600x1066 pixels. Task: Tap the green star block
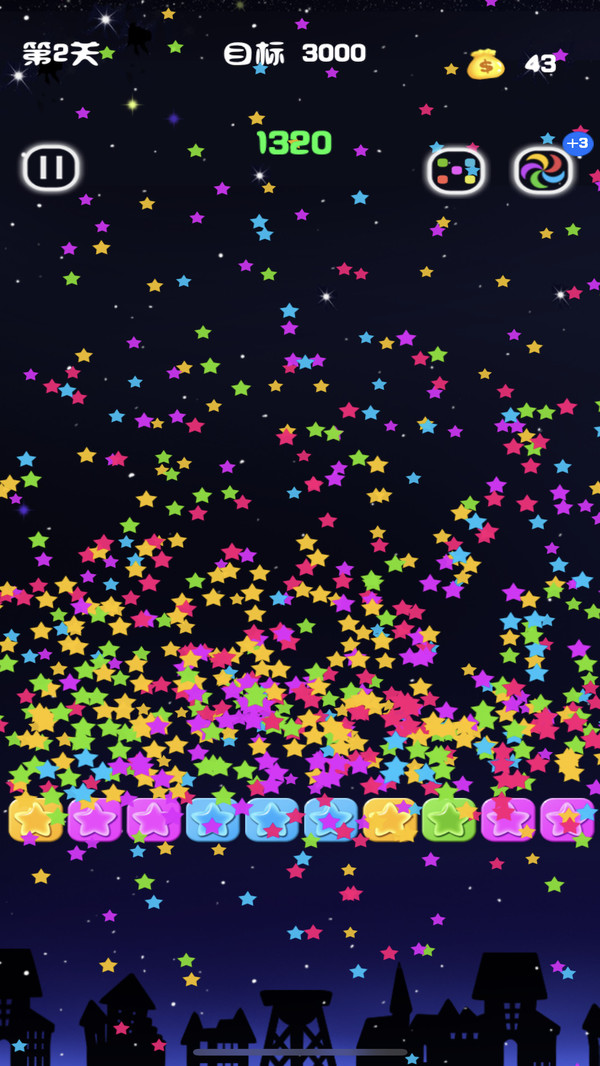(448, 819)
